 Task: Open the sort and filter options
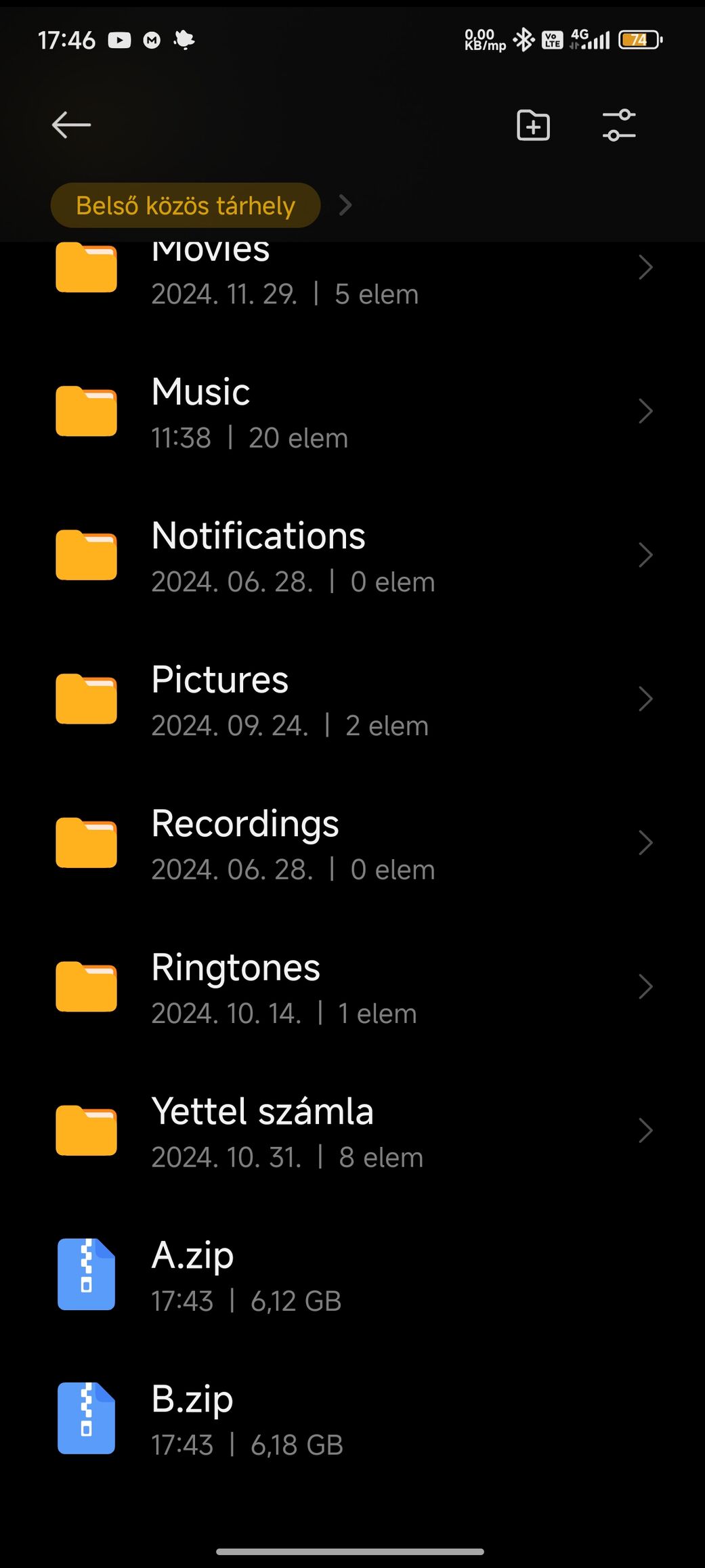pyautogui.click(x=619, y=125)
